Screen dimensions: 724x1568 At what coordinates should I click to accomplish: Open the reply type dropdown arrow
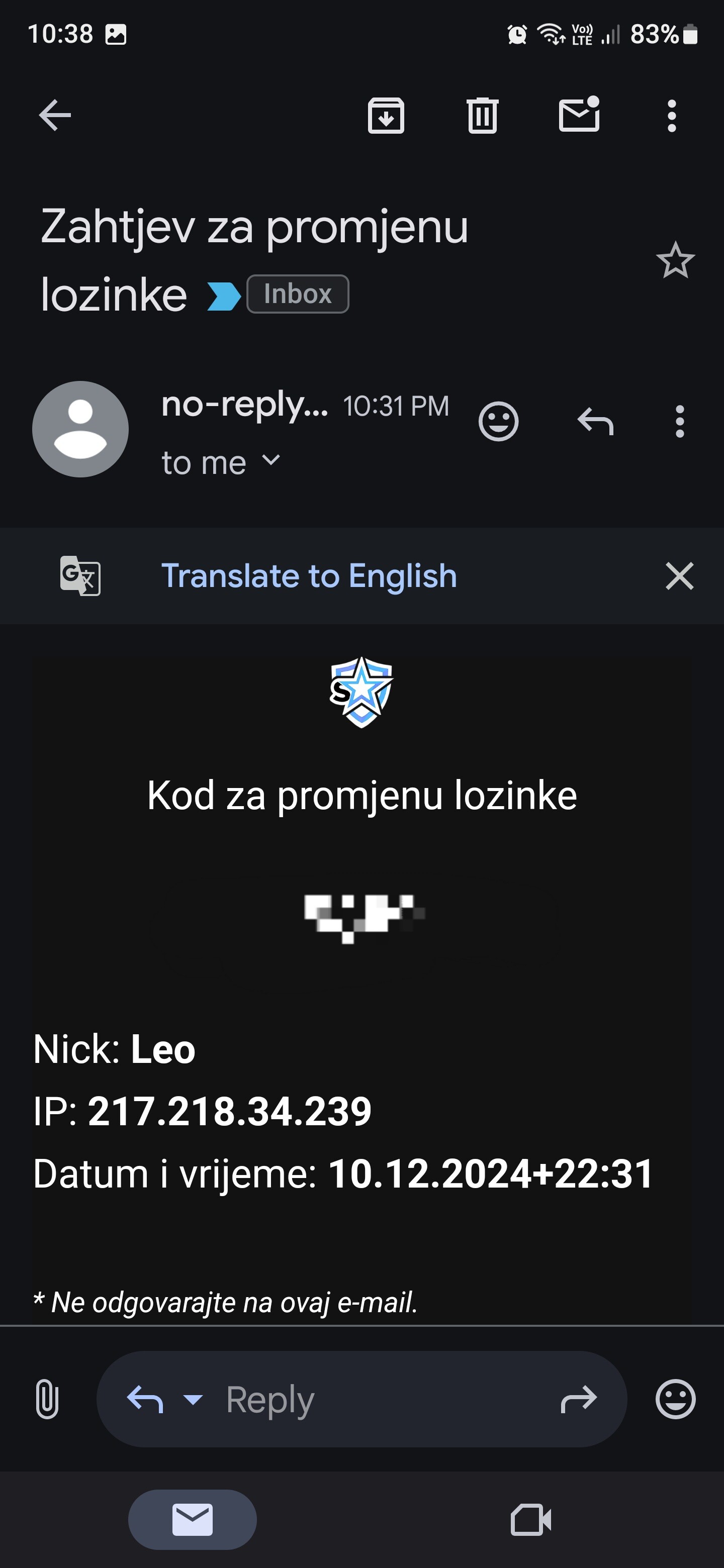coord(193,1400)
